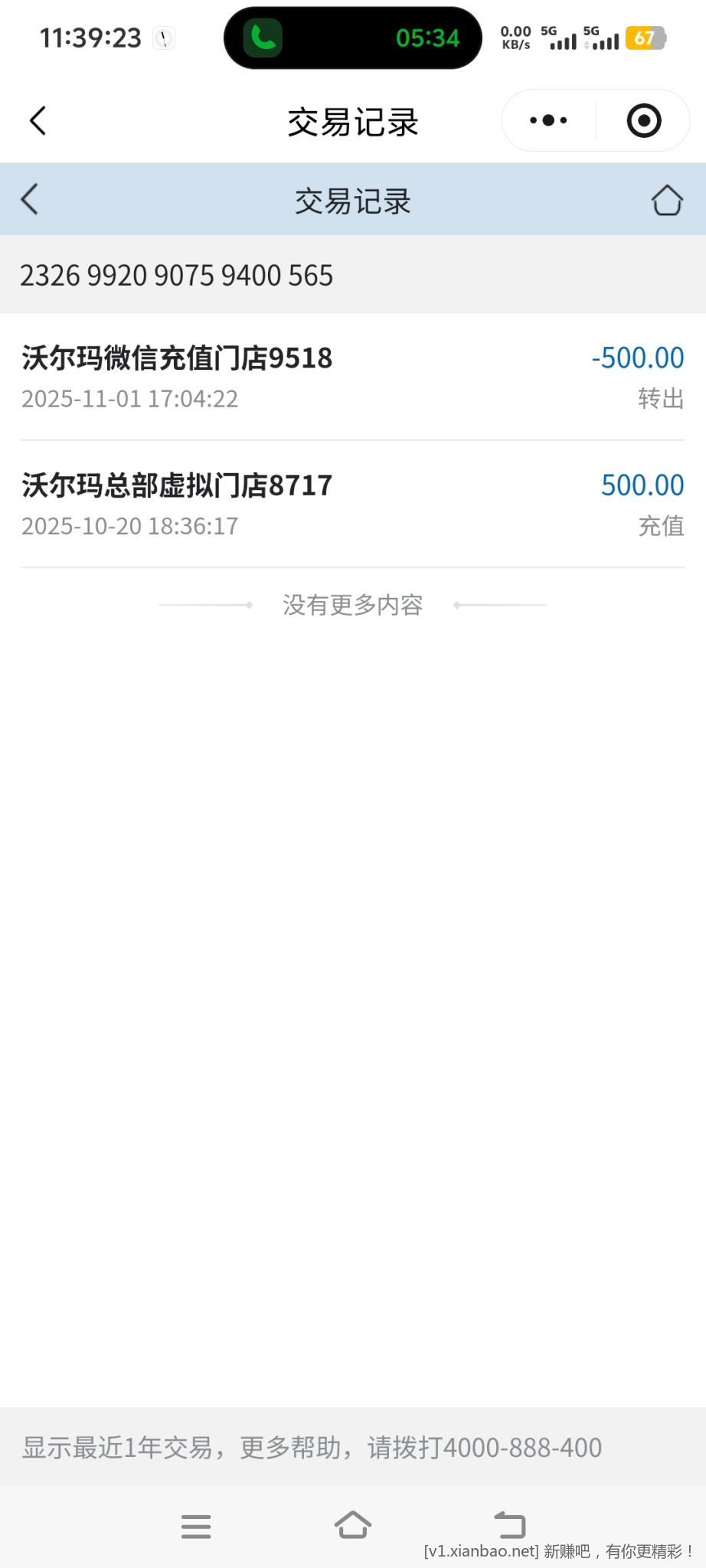Tap the 没有更多内容 divider text
706x1568 pixels.
click(353, 604)
